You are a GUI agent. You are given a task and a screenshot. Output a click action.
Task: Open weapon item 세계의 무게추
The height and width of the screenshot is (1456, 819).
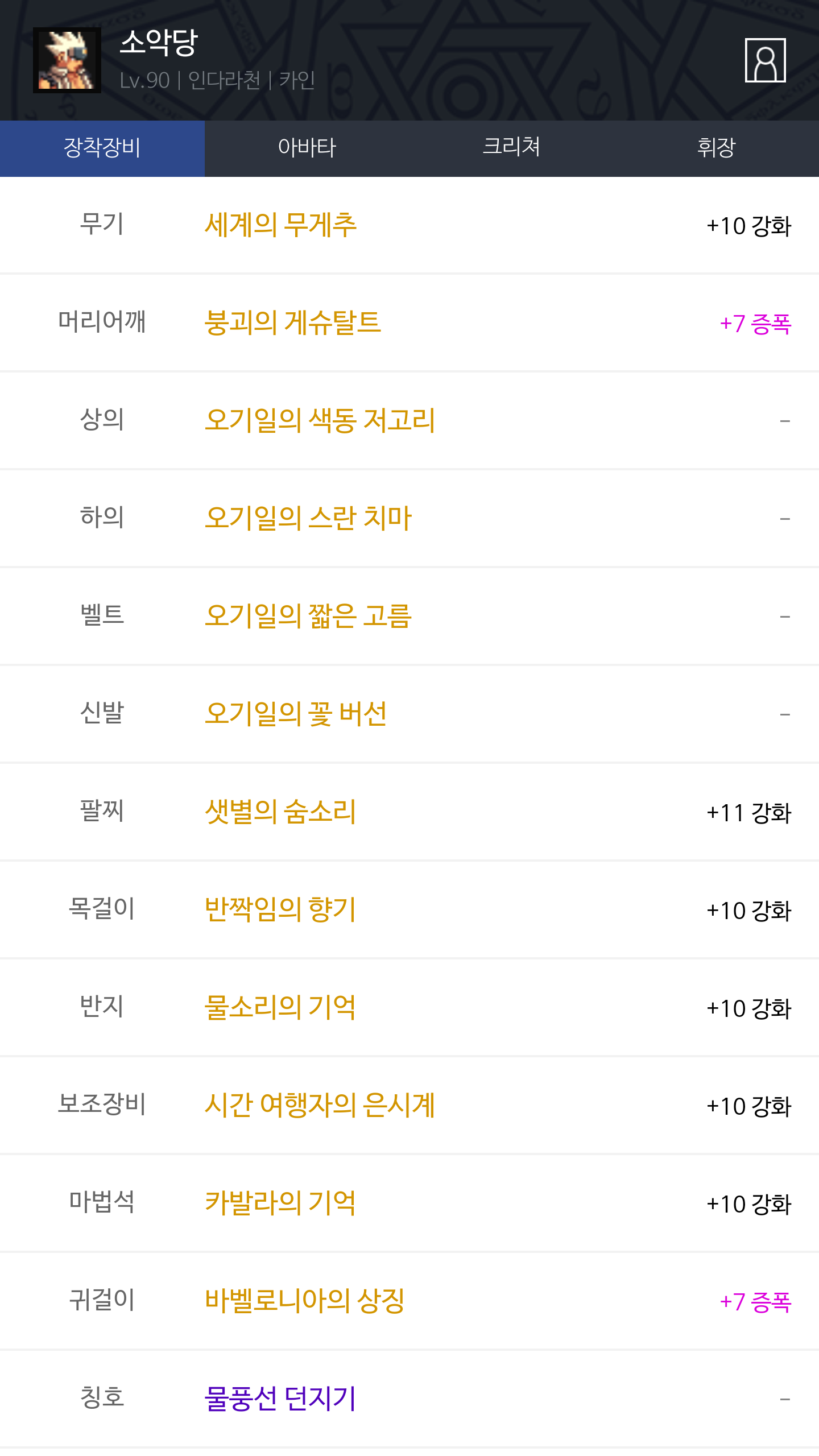280,225
